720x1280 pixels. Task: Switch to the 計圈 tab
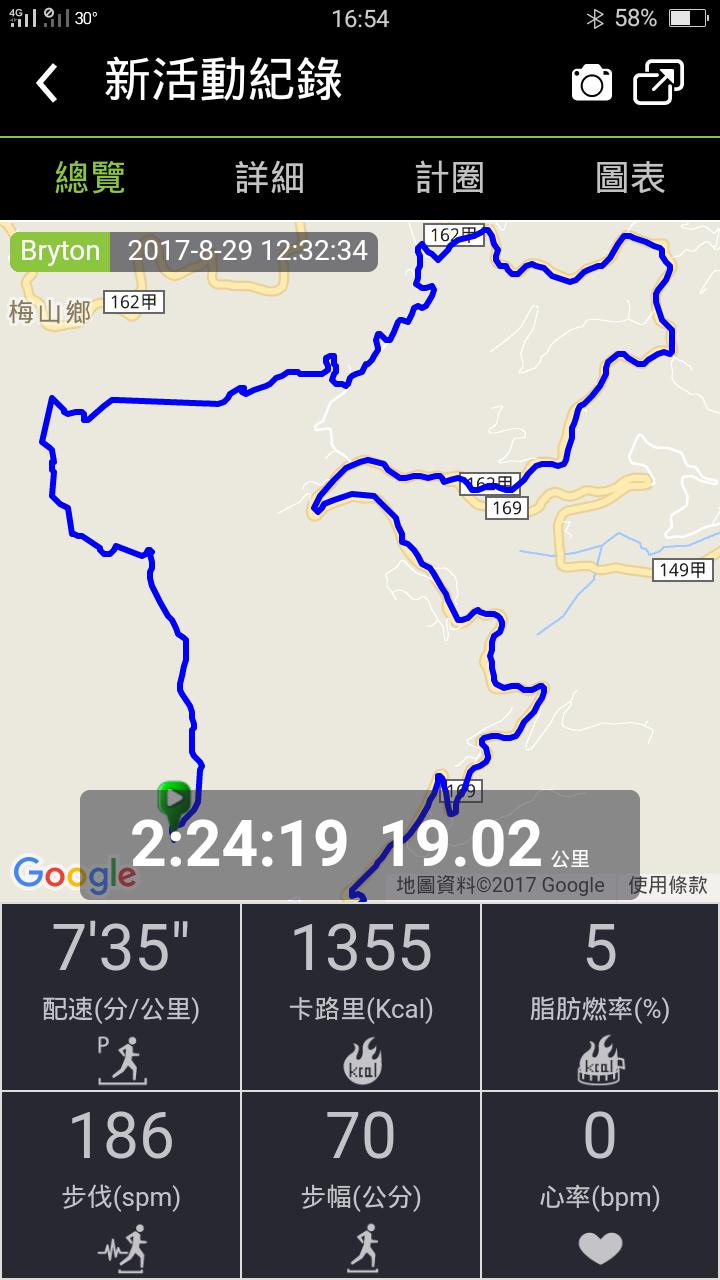pos(449,178)
